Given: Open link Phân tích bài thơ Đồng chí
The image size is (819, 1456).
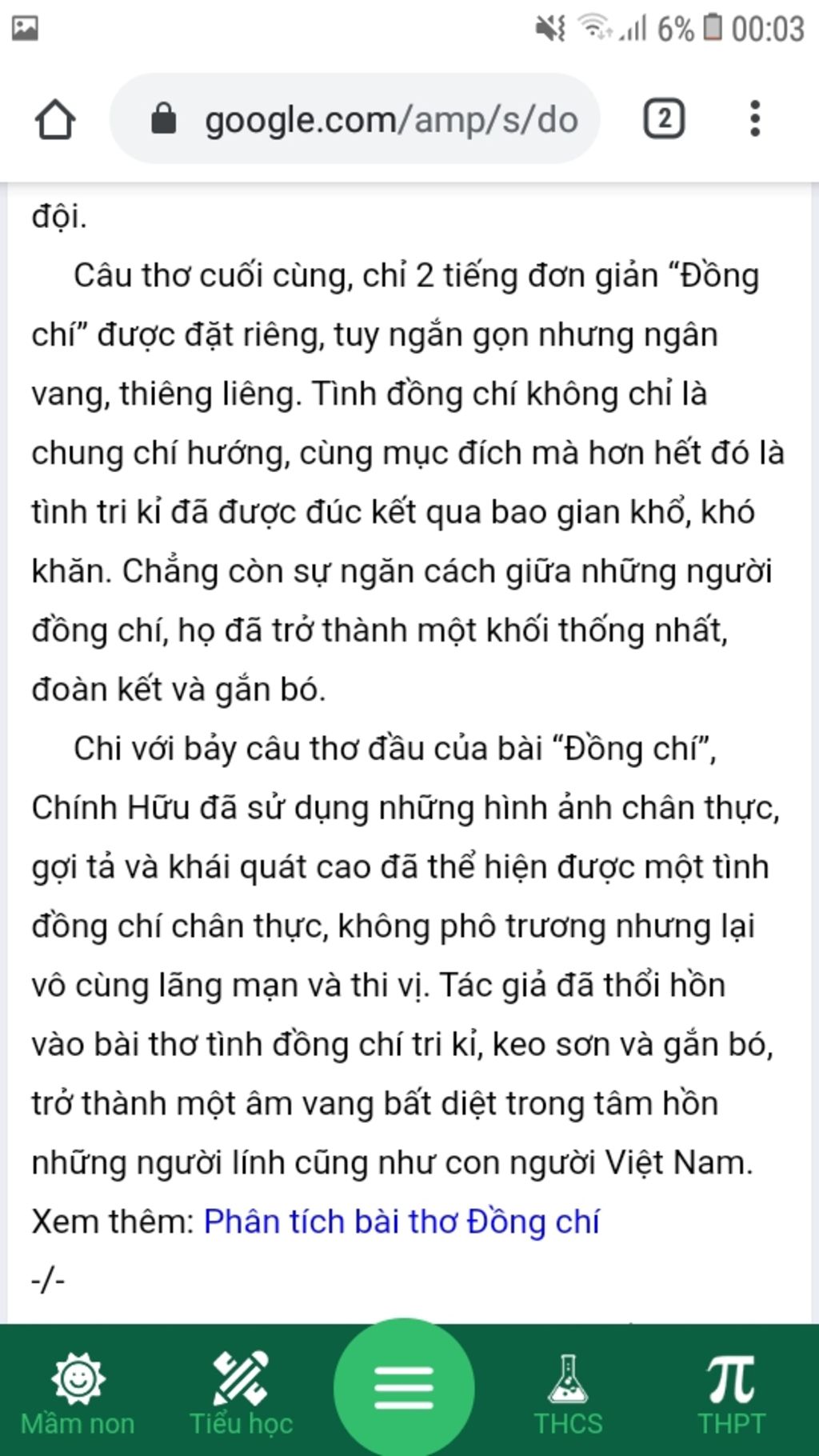Looking at the screenshot, I should 401,1222.
